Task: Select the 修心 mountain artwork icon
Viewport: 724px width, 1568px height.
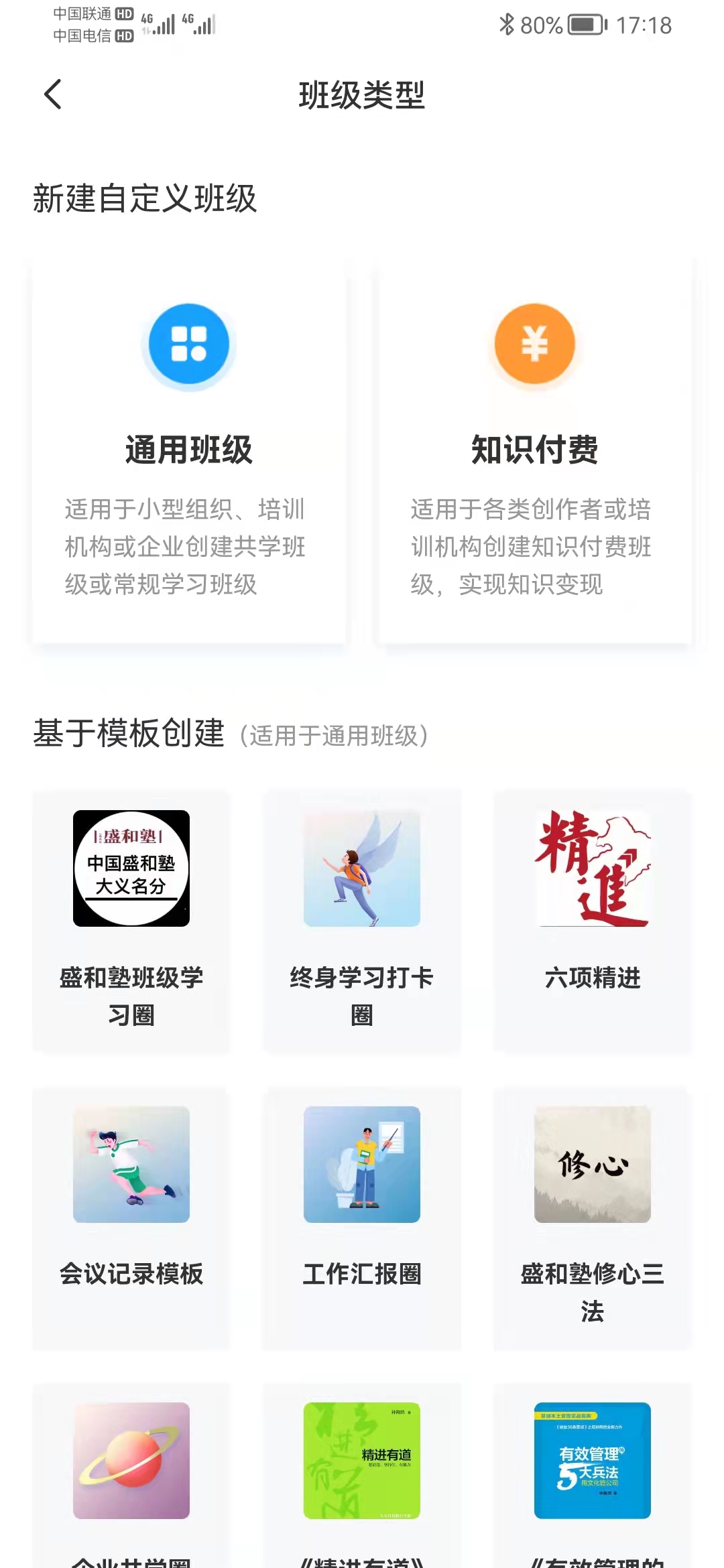Action: tap(593, 1166)
